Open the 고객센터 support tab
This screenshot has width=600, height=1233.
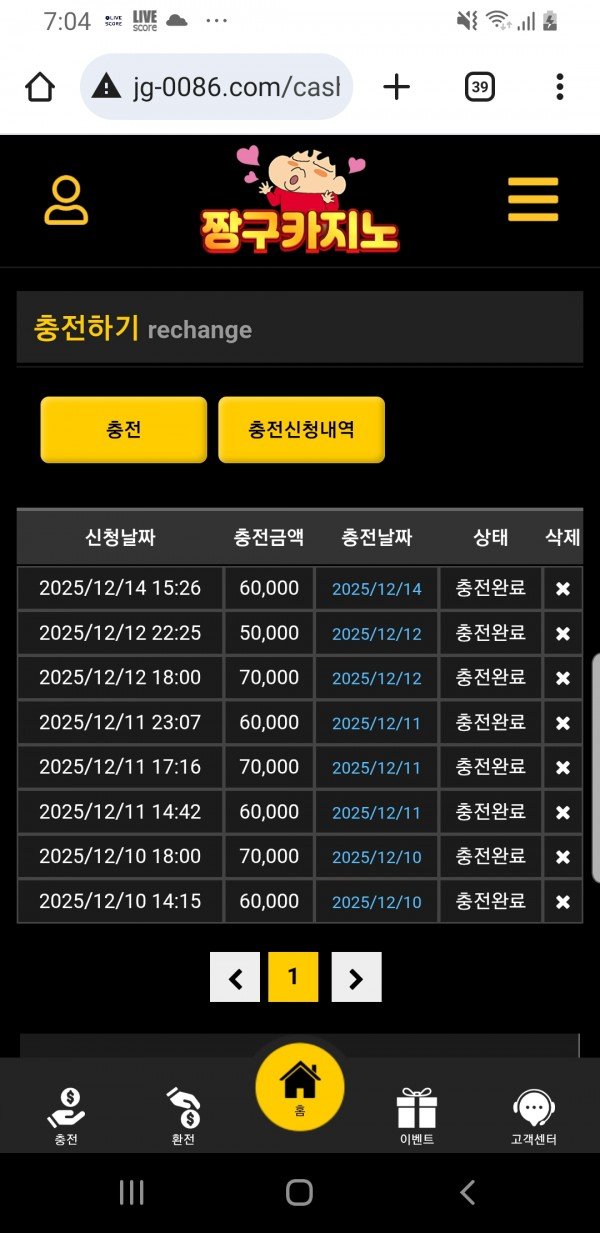(533, 1116)
